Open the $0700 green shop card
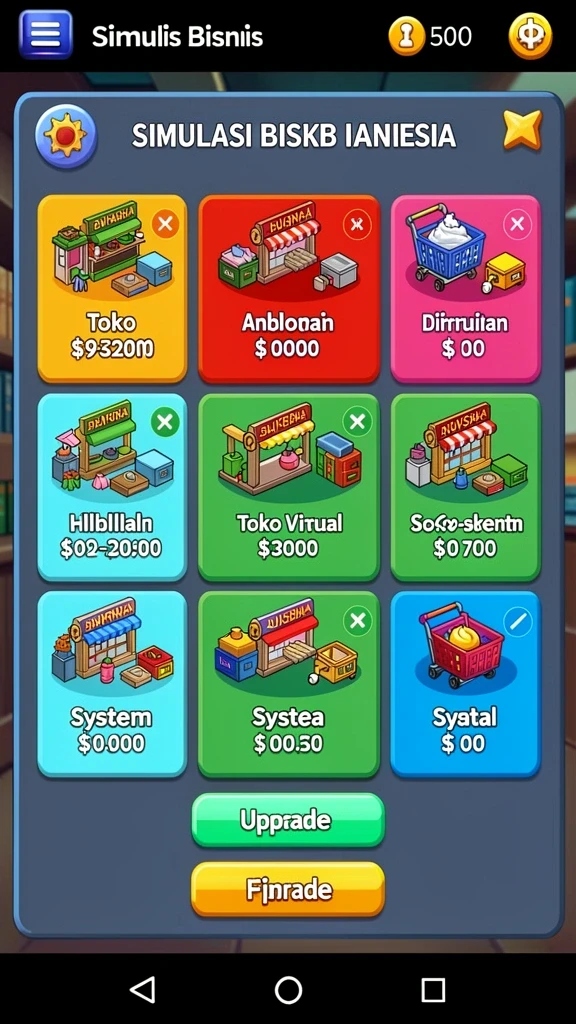Screen dimensions: 576x1024 click(466, 487)
